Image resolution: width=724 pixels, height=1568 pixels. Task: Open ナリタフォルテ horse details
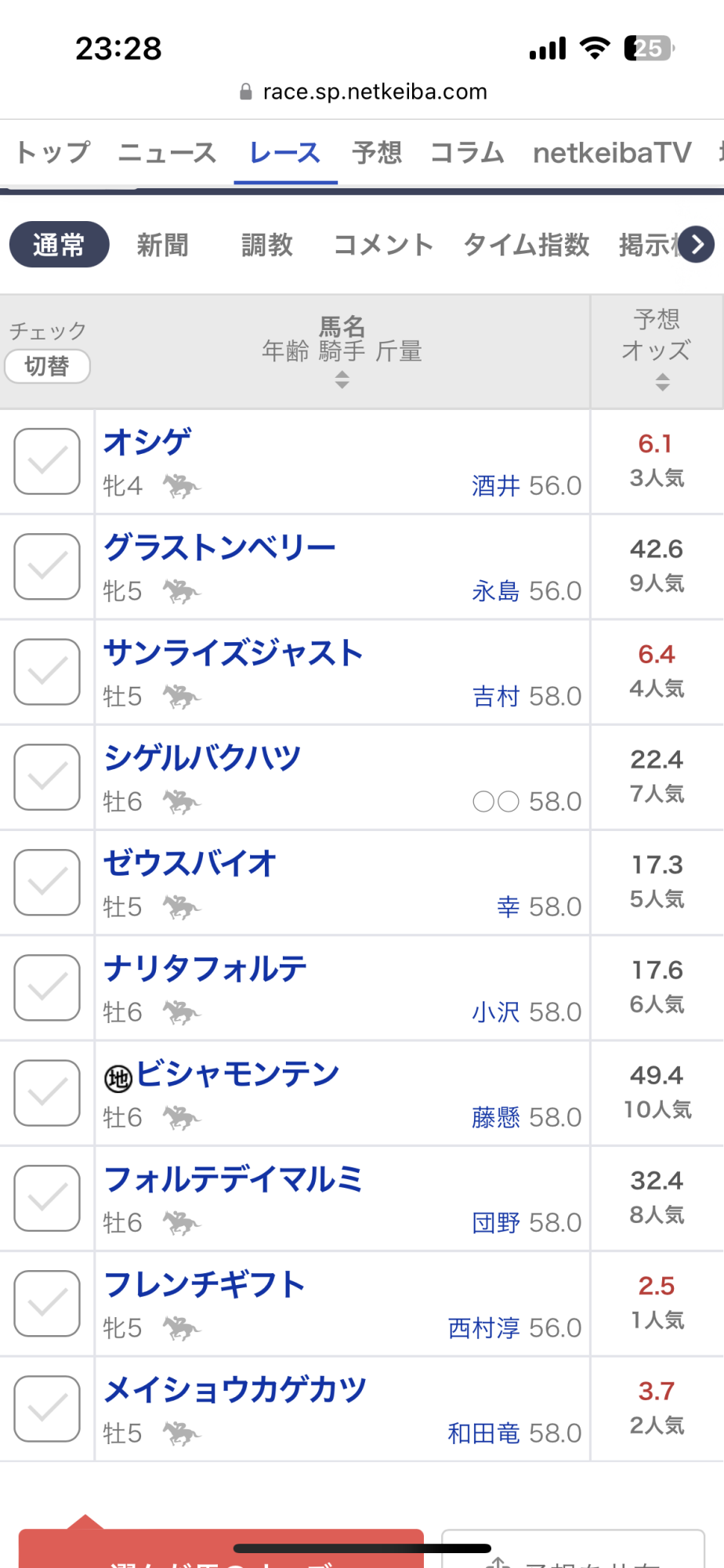[205, 968]
